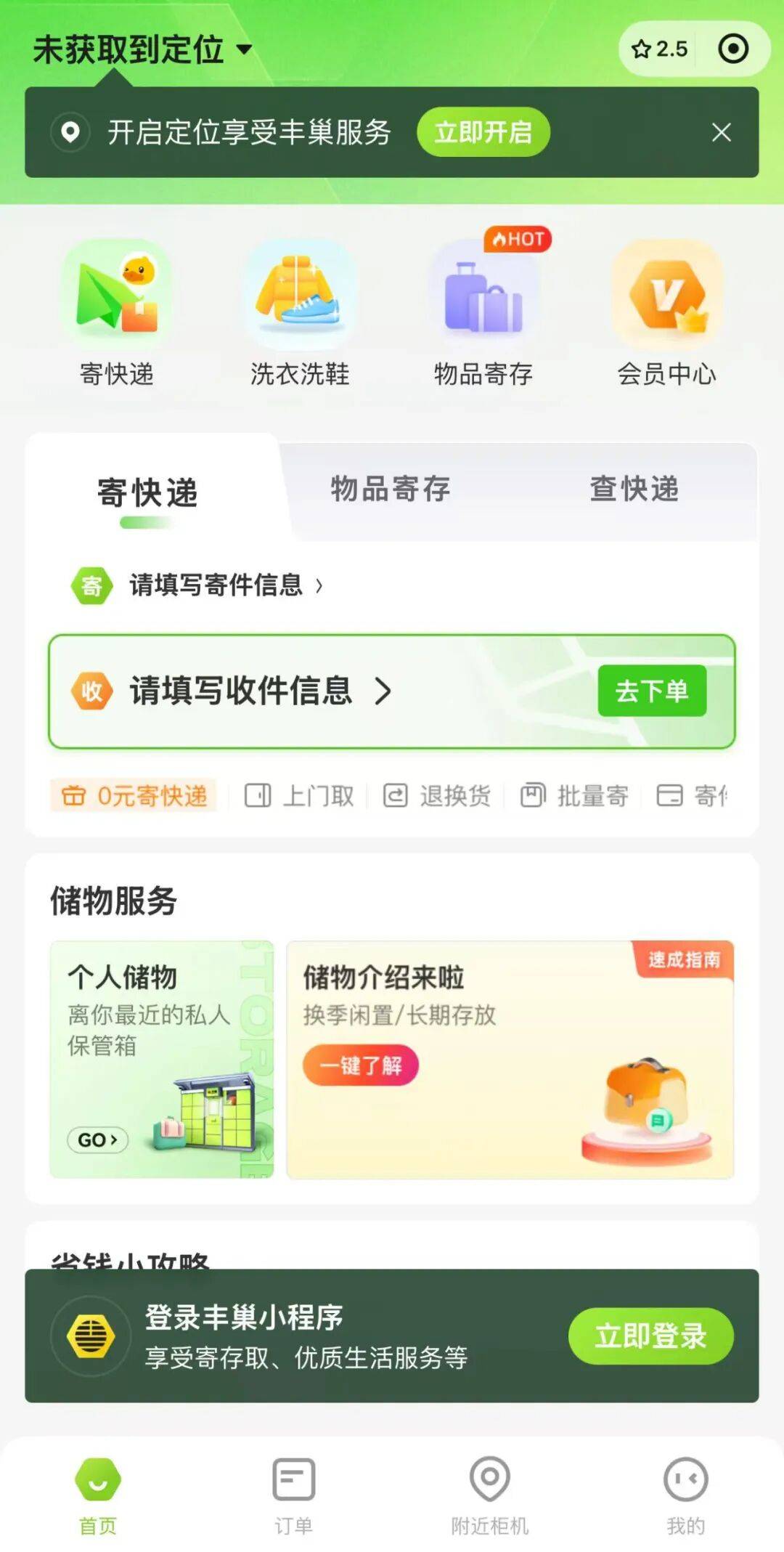Expand 请填写收件信息 recipient details
The height and width of the screenshot is (1552, 784).
385,691
